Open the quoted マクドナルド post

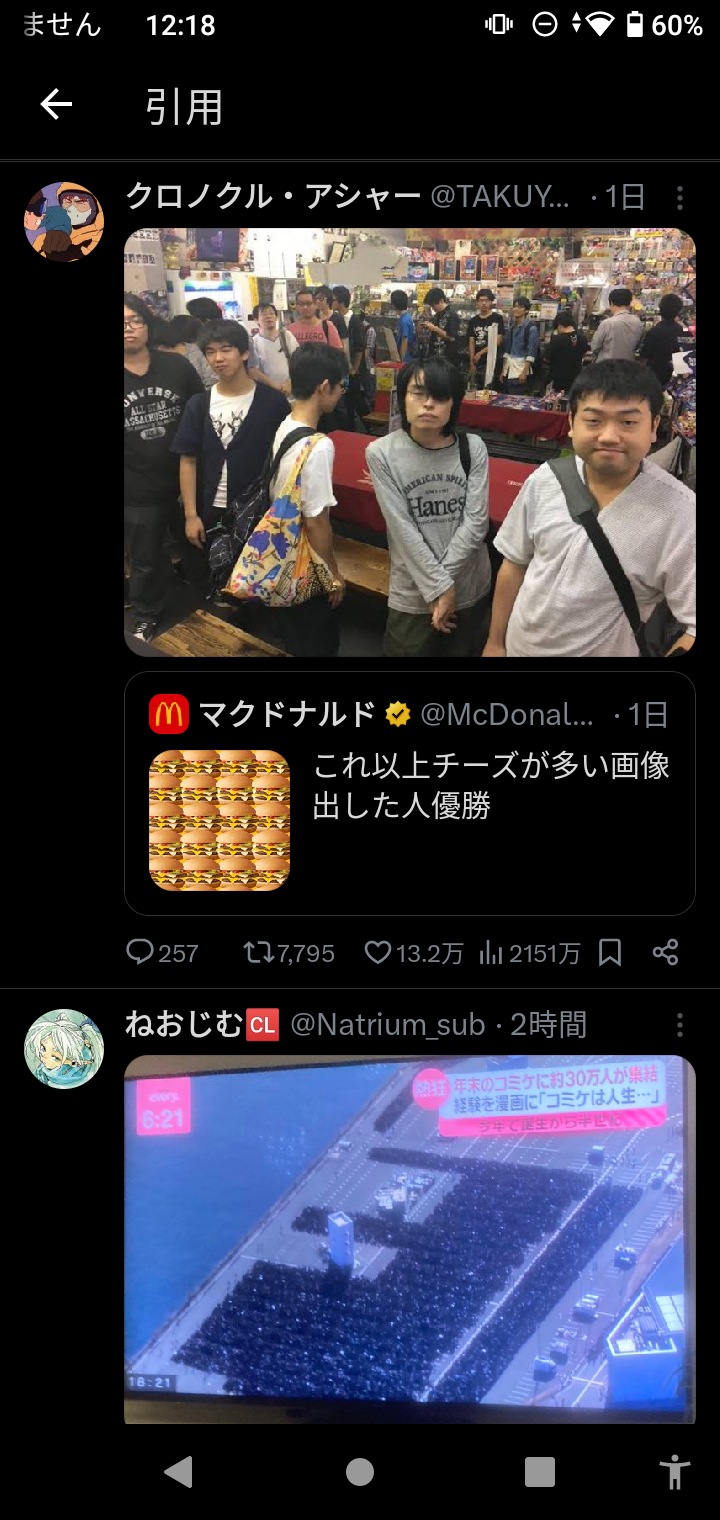409,793
